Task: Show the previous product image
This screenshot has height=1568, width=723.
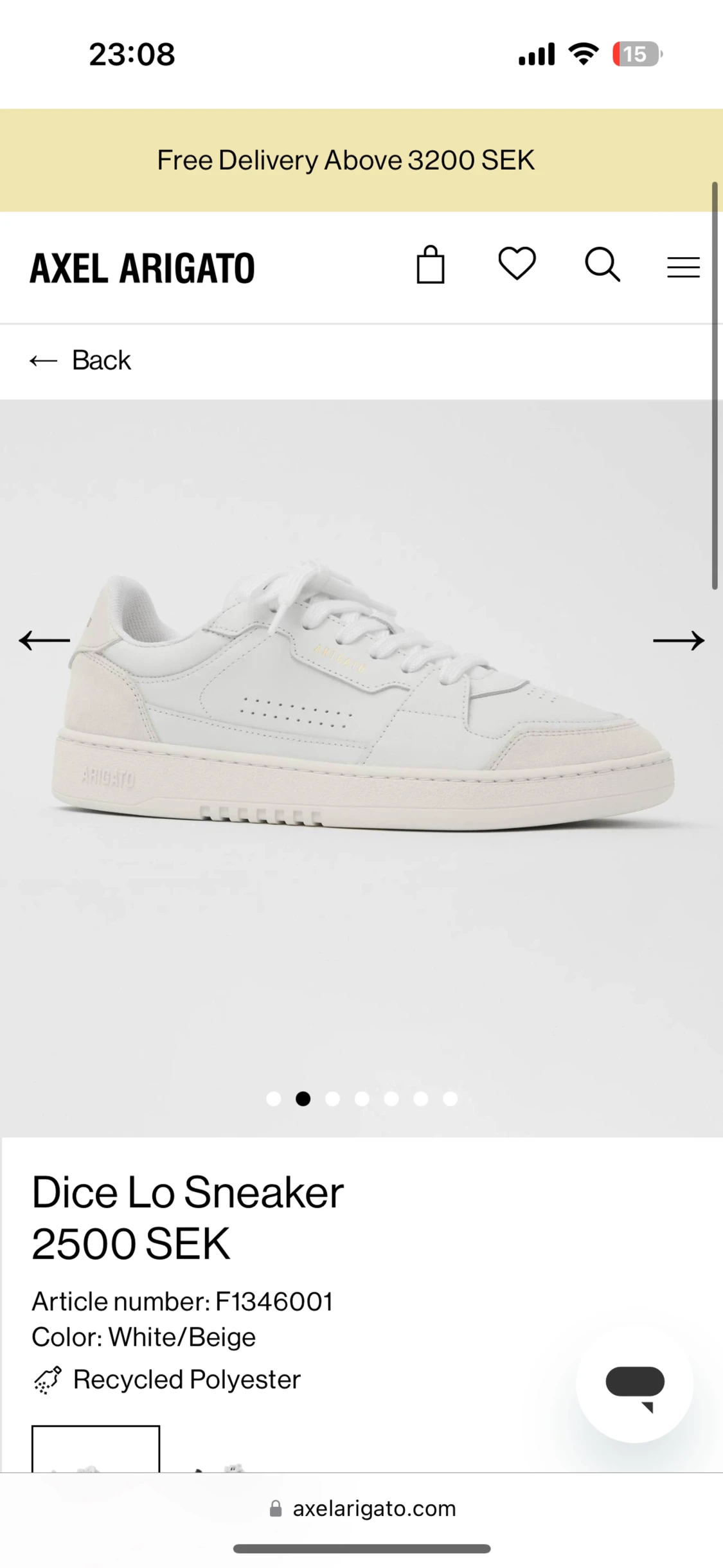Action: [44, 640]
